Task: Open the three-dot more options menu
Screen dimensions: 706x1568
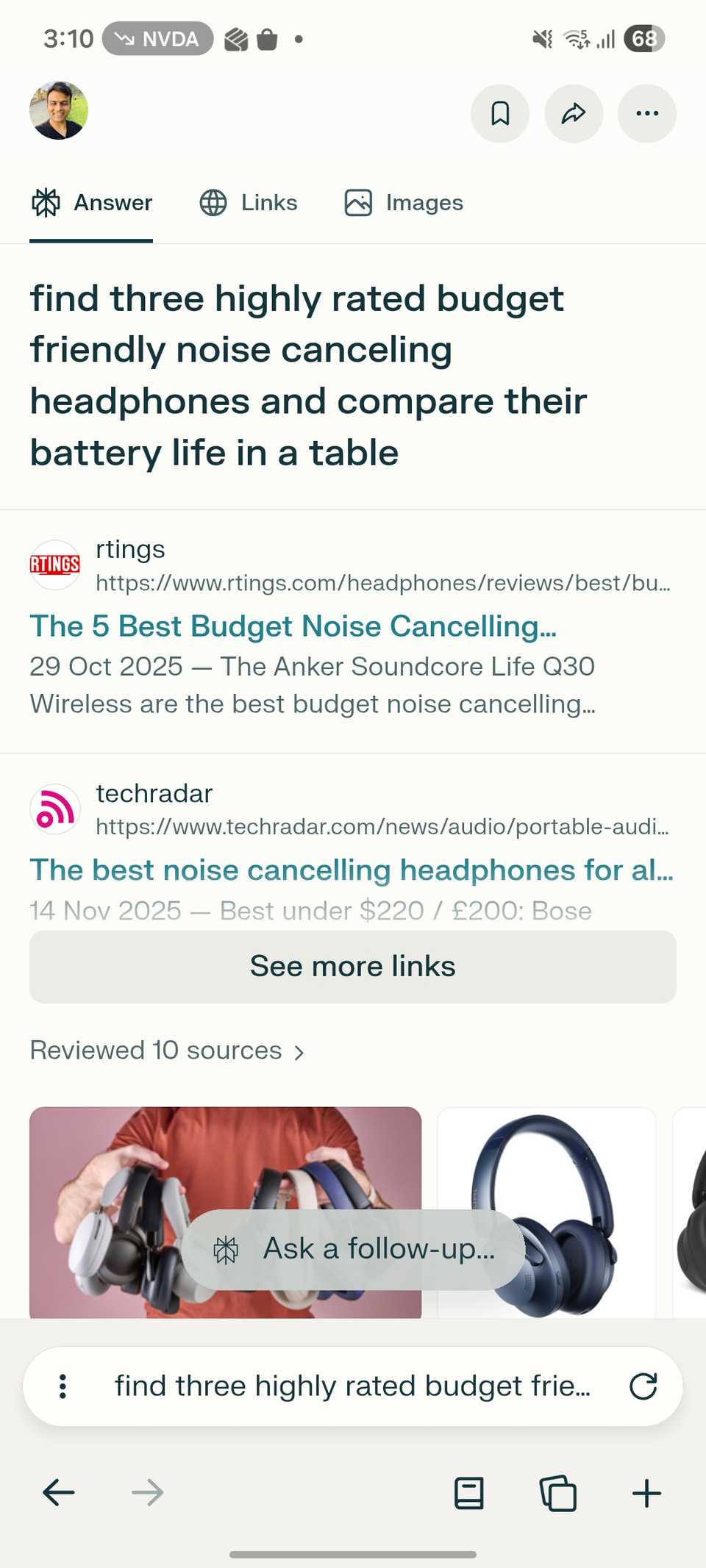Action: (x=647, y=113)
